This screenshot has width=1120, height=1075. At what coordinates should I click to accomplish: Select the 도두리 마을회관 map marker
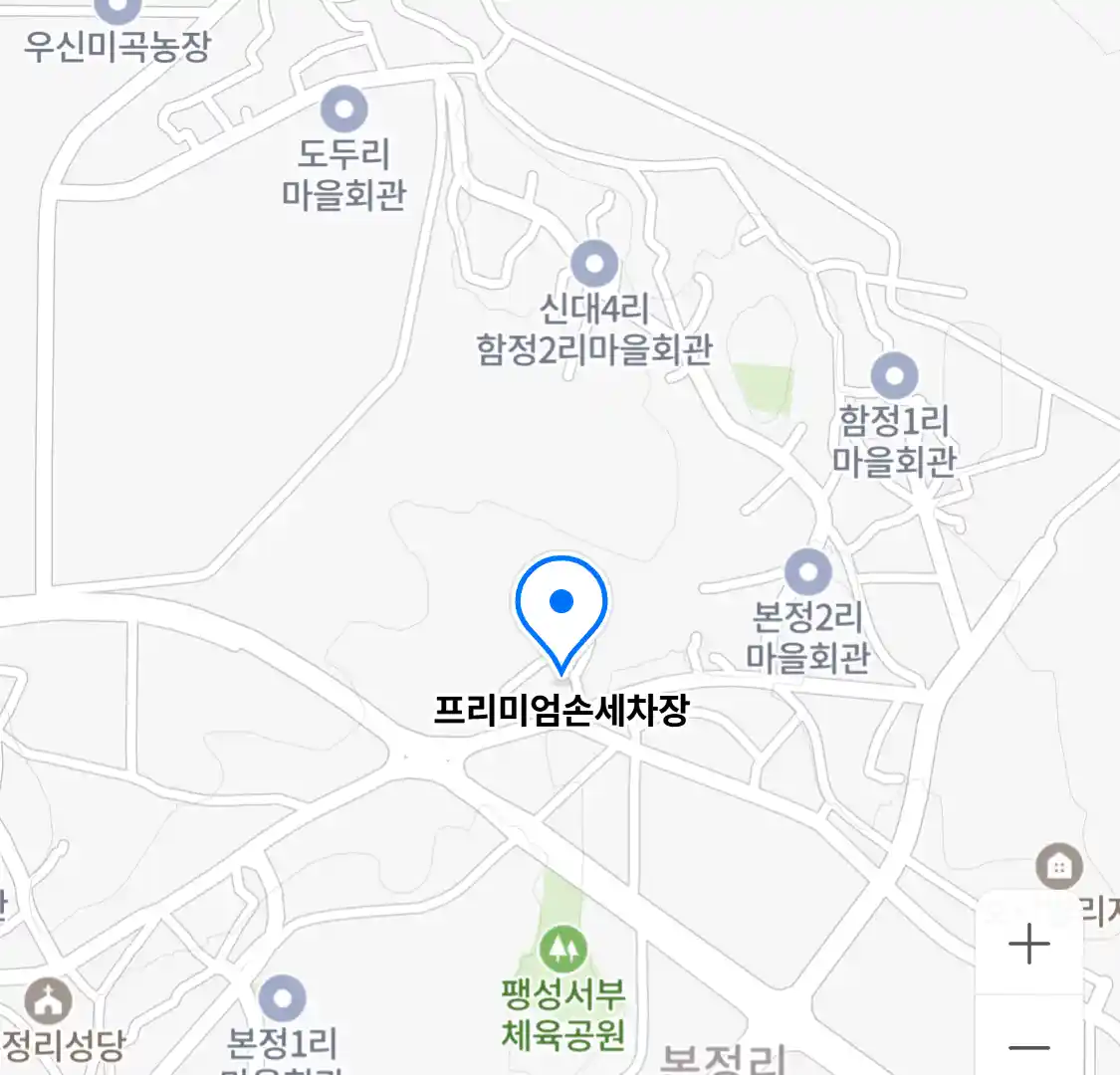click(344, 109)
